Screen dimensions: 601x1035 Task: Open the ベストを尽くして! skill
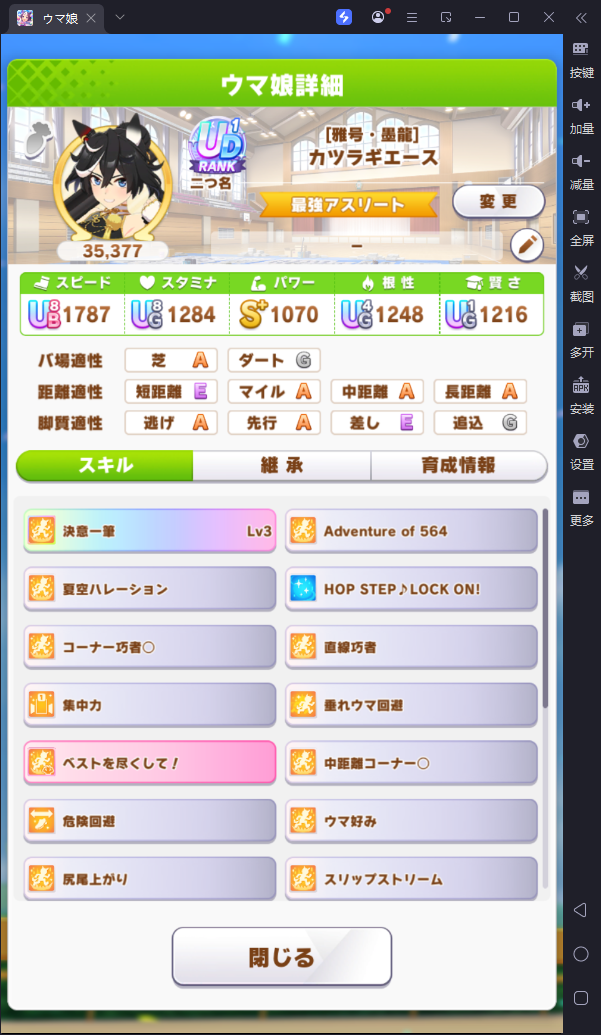[x=150, y=763]
